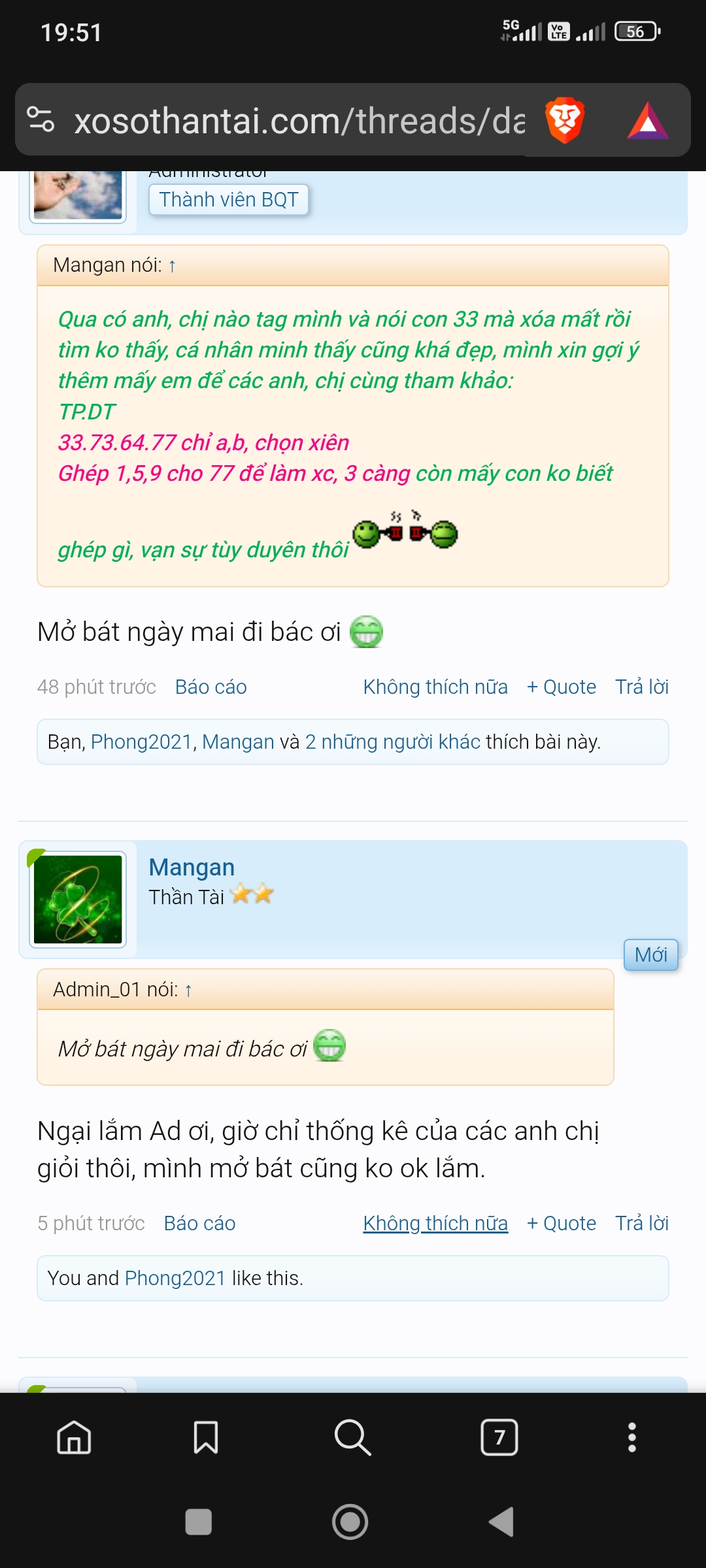Open the tab switcher showing 7 tabs

499,1437
